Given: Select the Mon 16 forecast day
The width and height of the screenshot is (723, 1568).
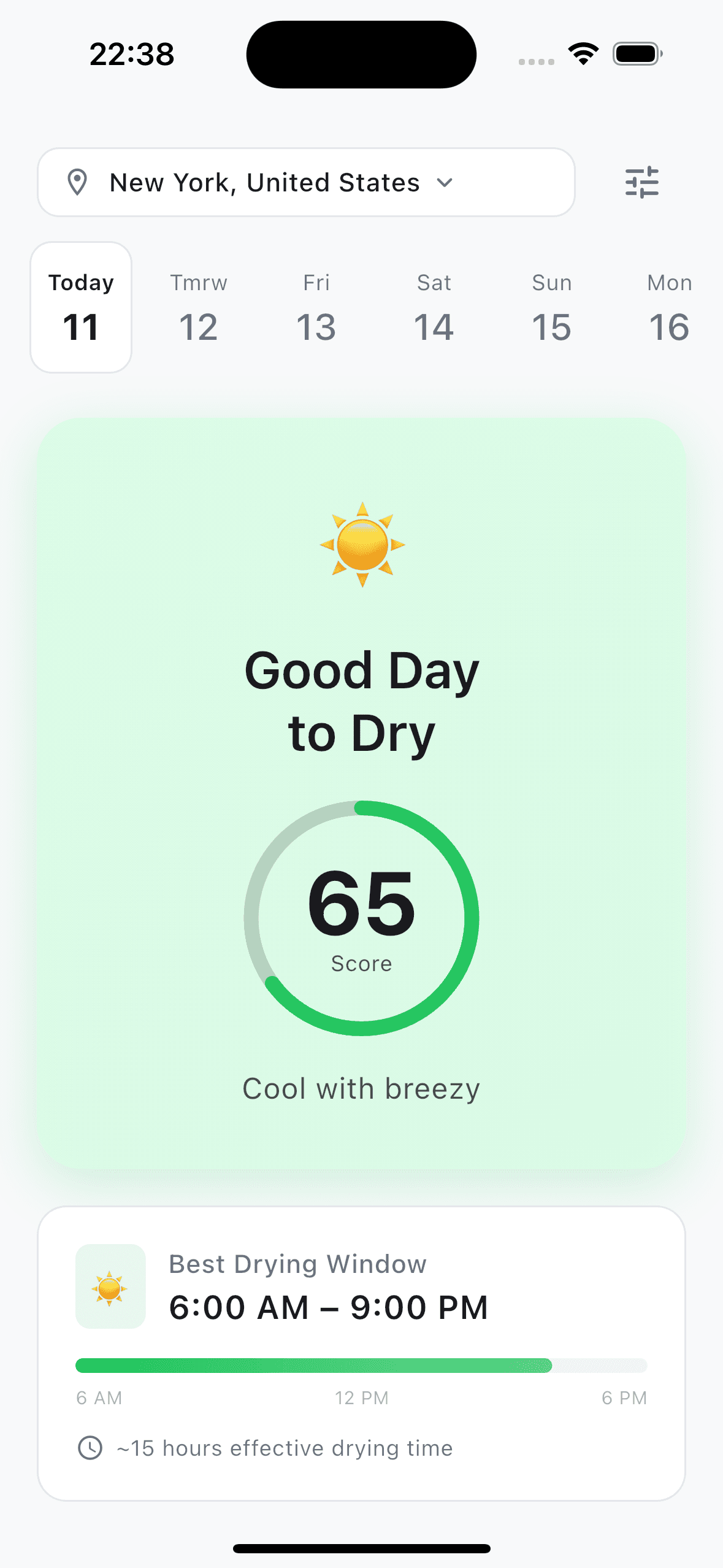Looking at the screenshot, I should click(x=669, y=307).
